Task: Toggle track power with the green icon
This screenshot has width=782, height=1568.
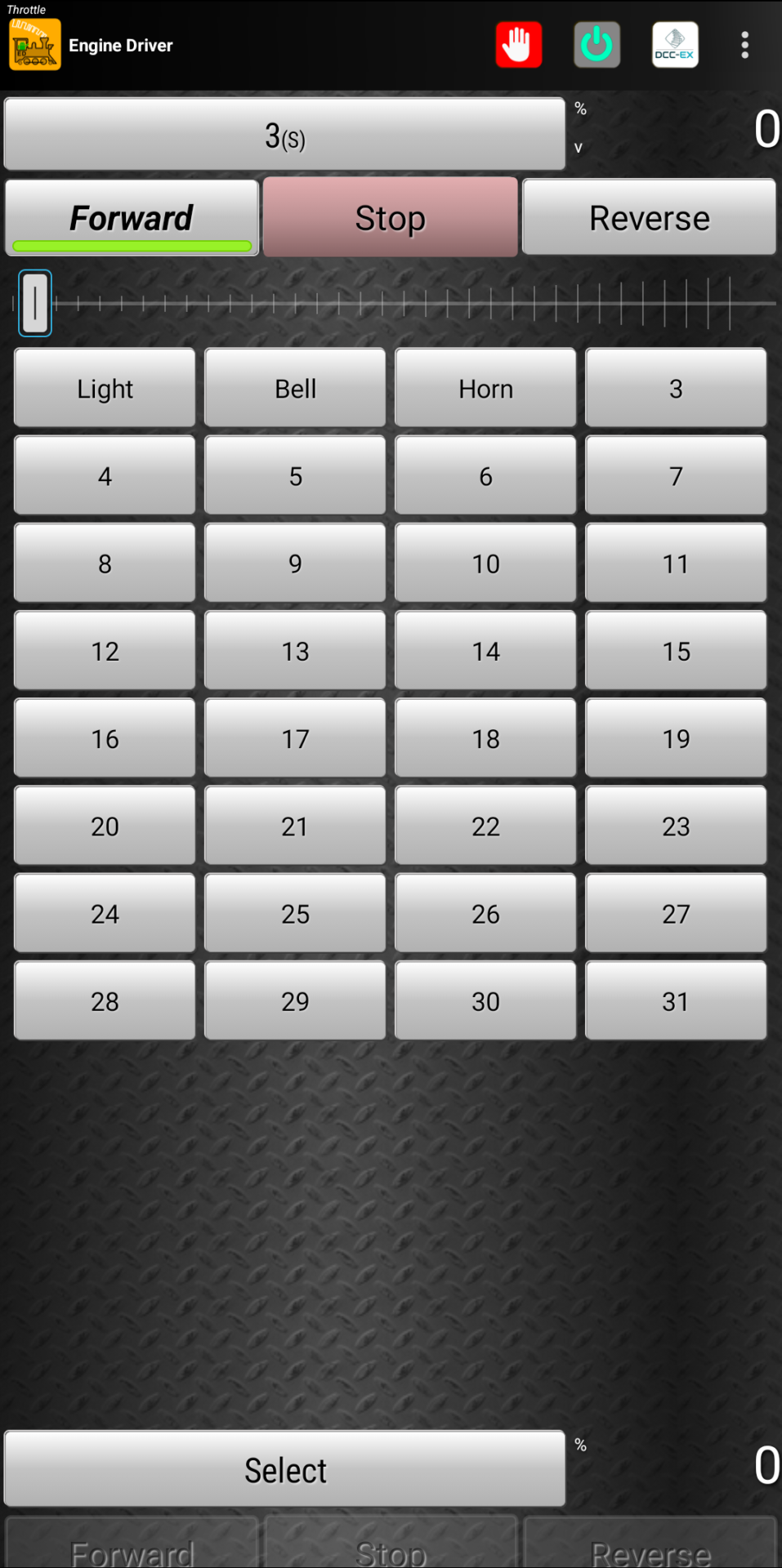Action: pyautogui.click(x=597, y=45)
